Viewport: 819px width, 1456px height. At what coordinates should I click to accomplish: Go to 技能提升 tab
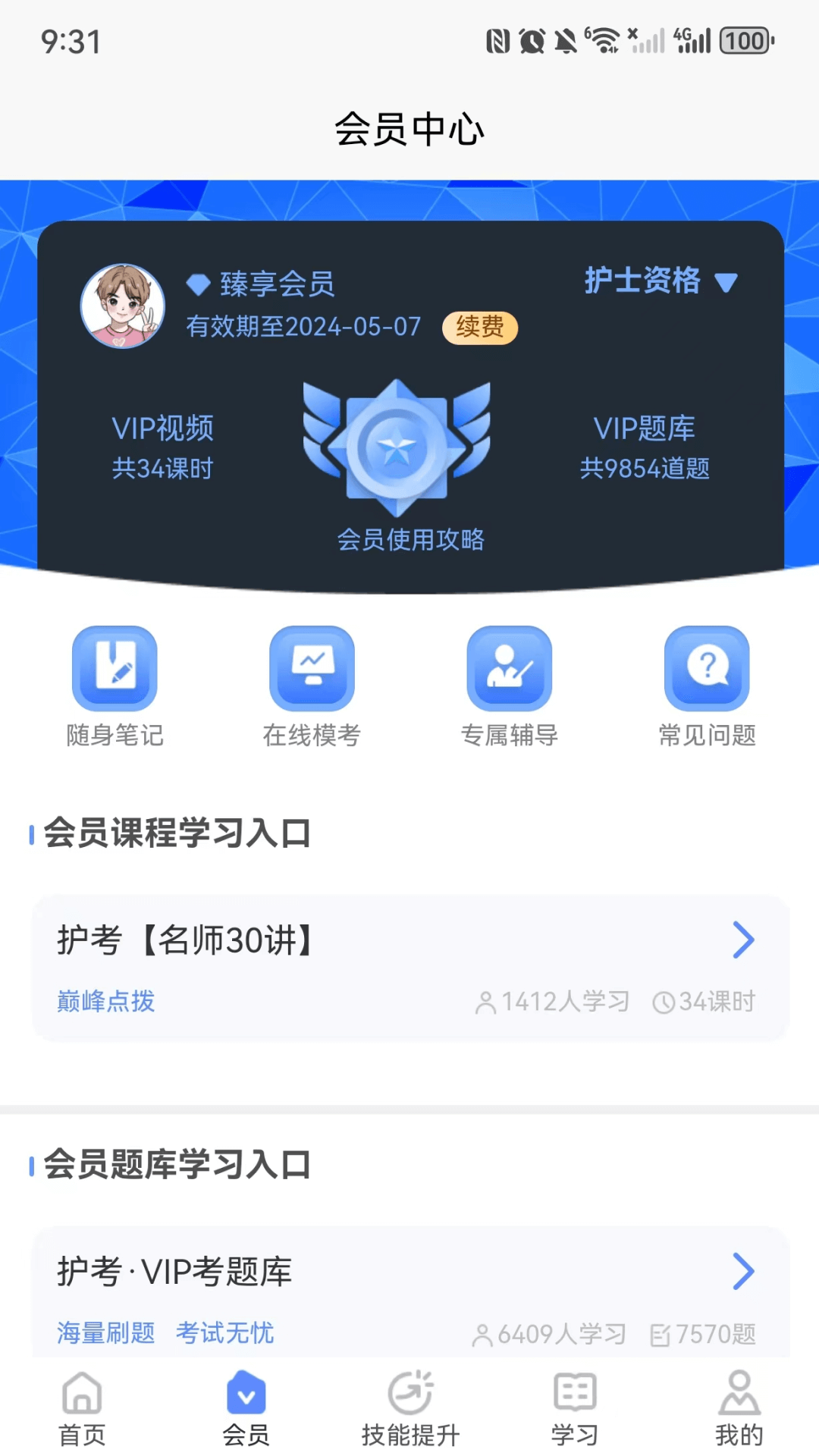coord(410,1409)
